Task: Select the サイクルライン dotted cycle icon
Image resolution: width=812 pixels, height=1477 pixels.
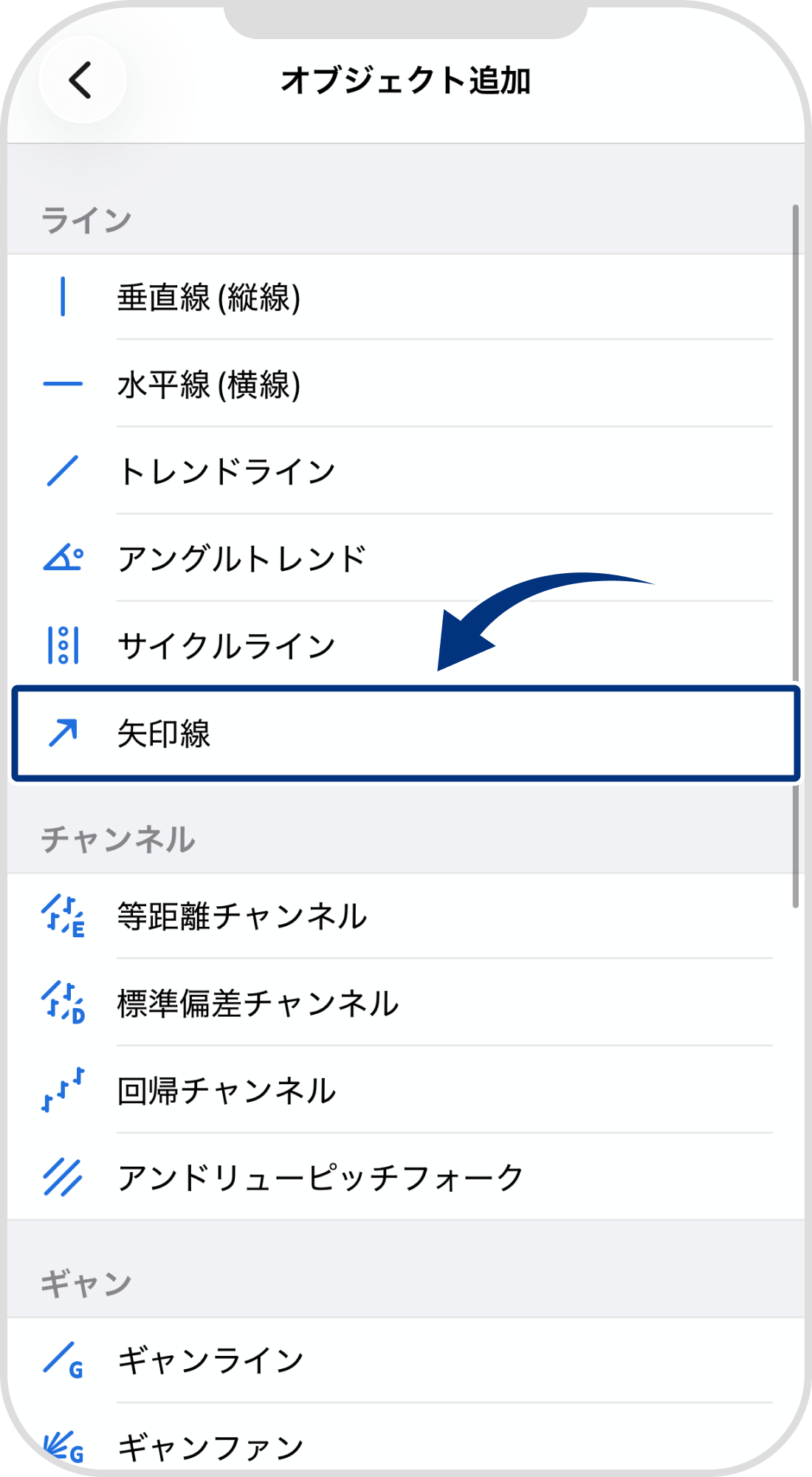Action: [x=63, y=645]
